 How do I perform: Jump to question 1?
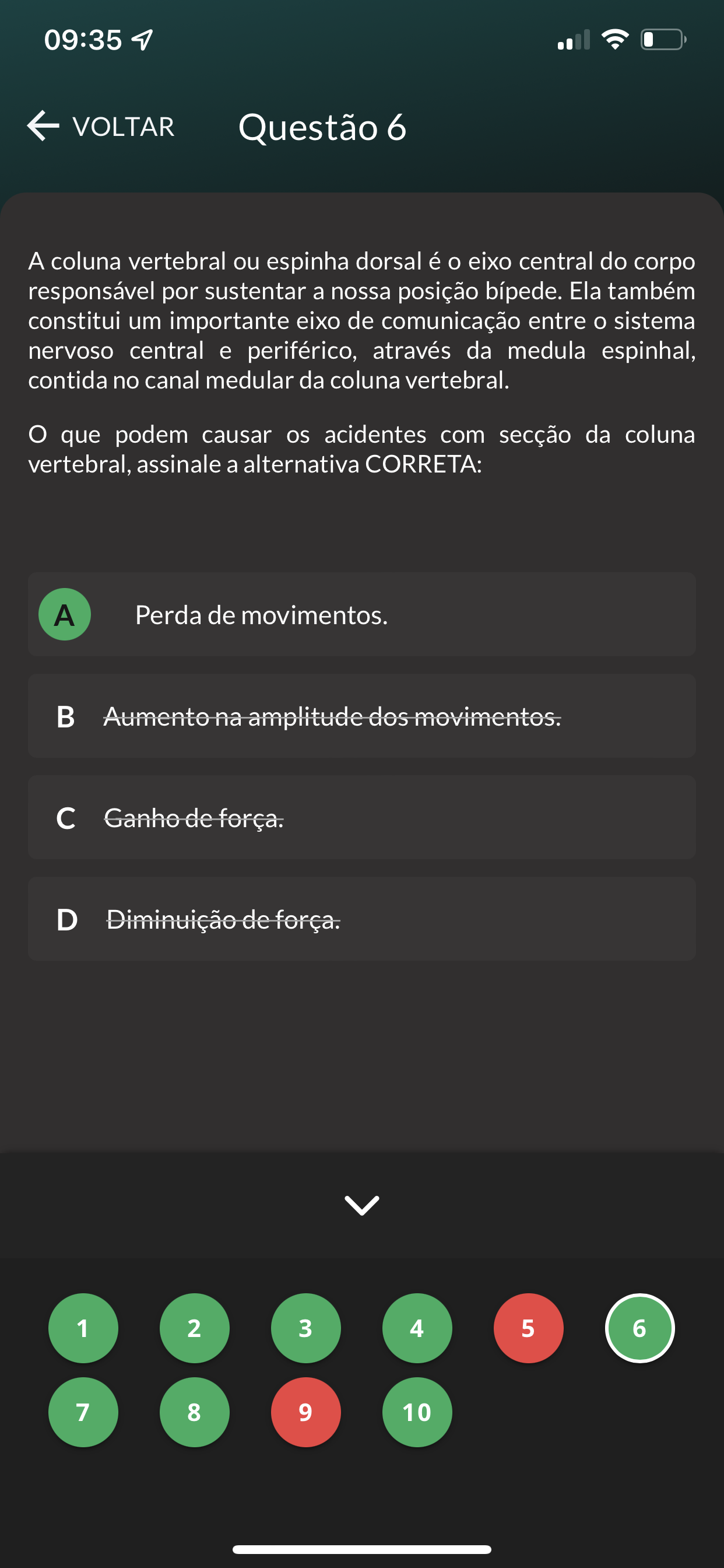click(83, 1328)
